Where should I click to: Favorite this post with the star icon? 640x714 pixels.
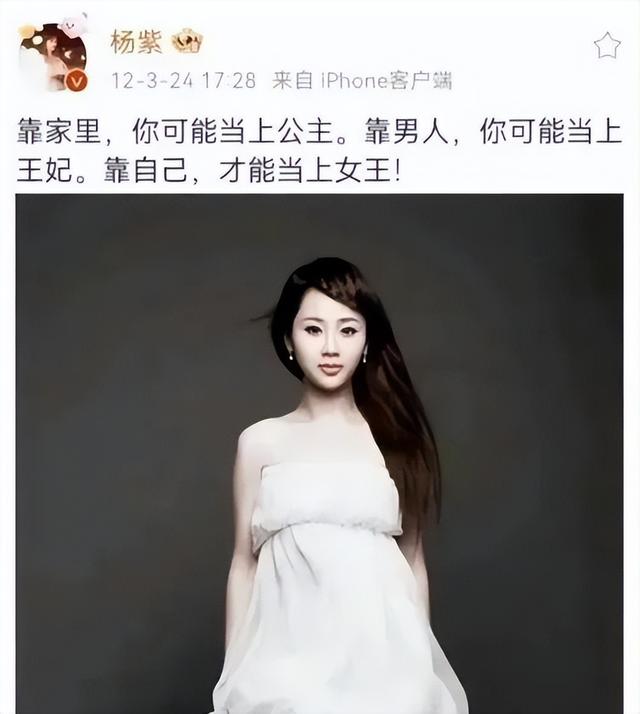pos(607,46)
